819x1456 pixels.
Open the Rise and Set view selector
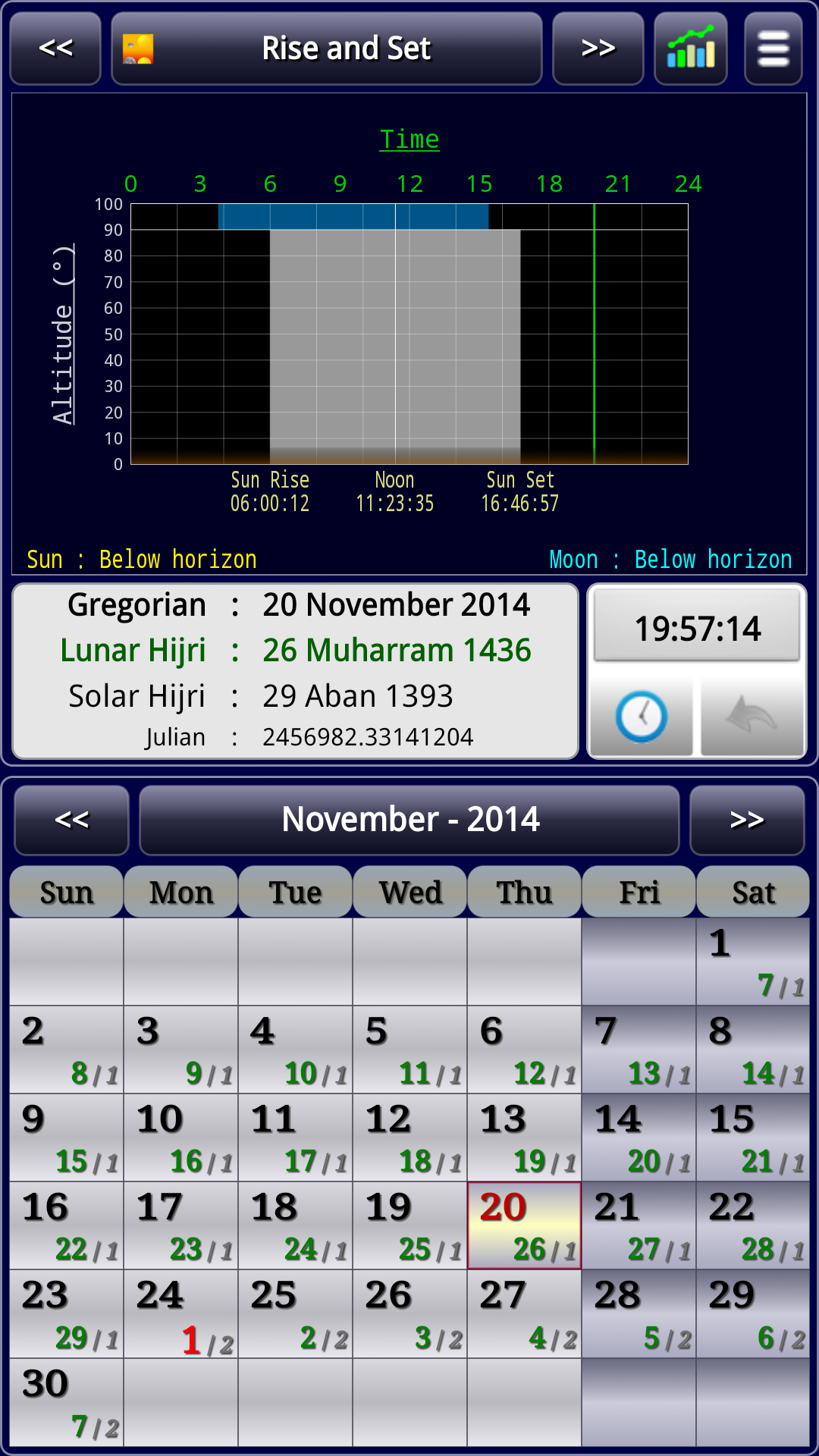[327, 49]
